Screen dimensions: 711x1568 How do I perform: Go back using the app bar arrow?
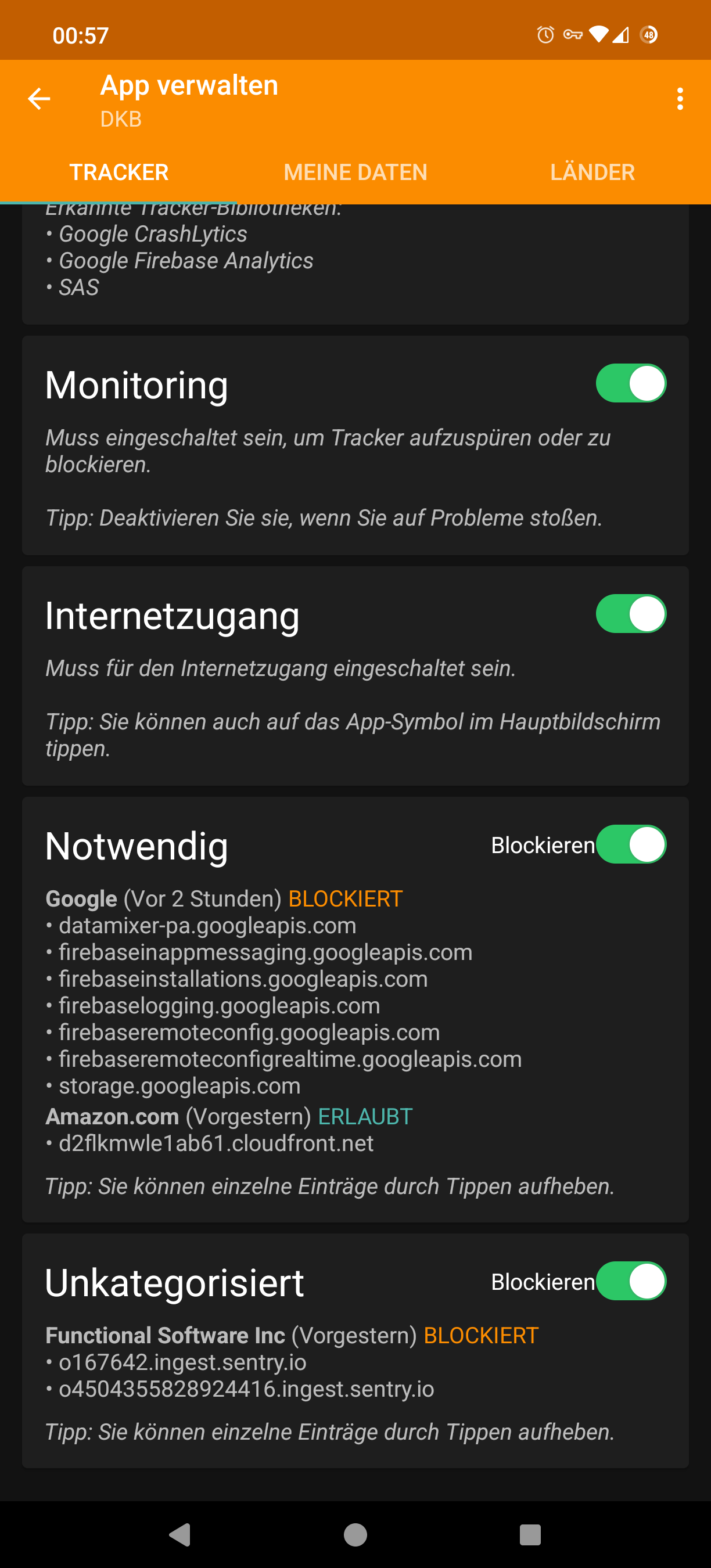coord(39,99)
